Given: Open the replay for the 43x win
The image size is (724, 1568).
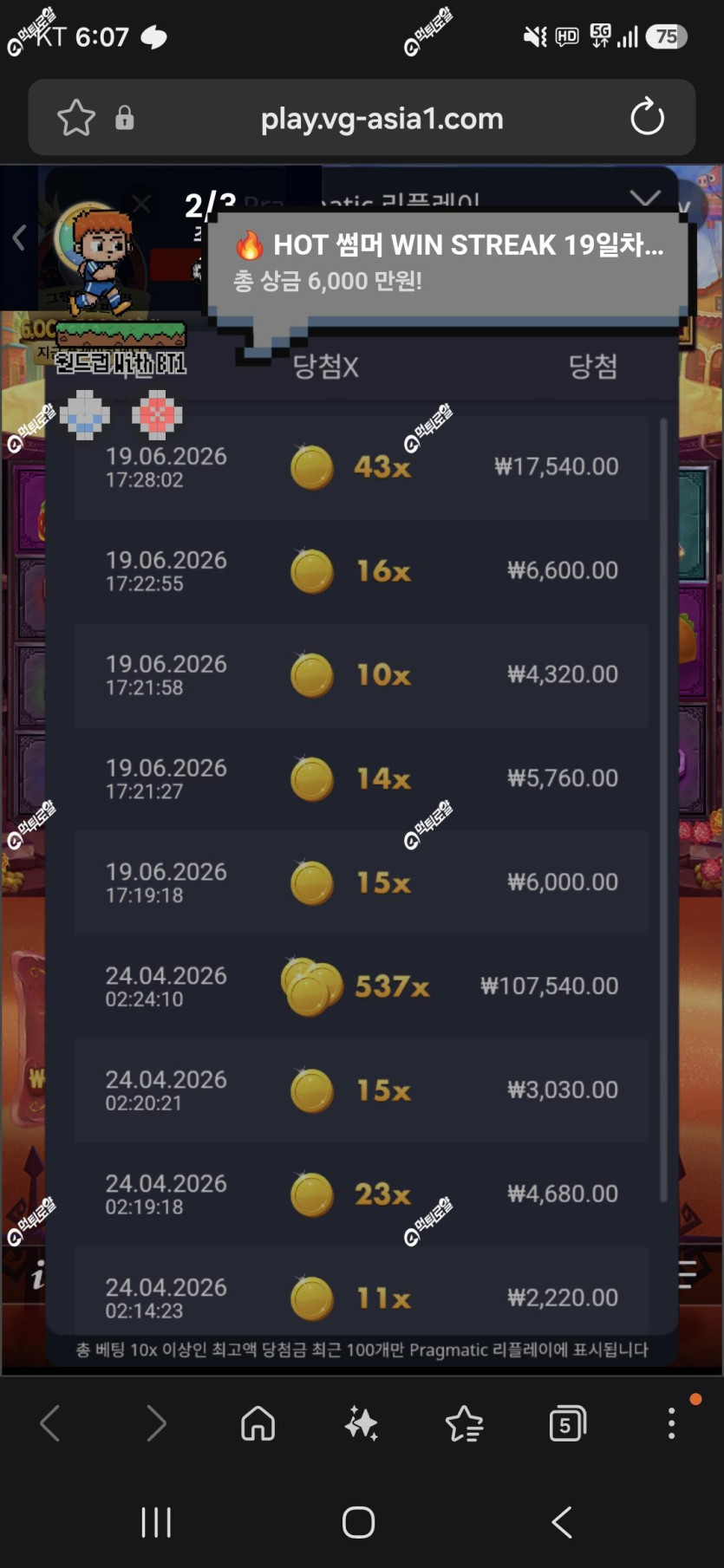Looking at the screenshot, I should point(362,468).
